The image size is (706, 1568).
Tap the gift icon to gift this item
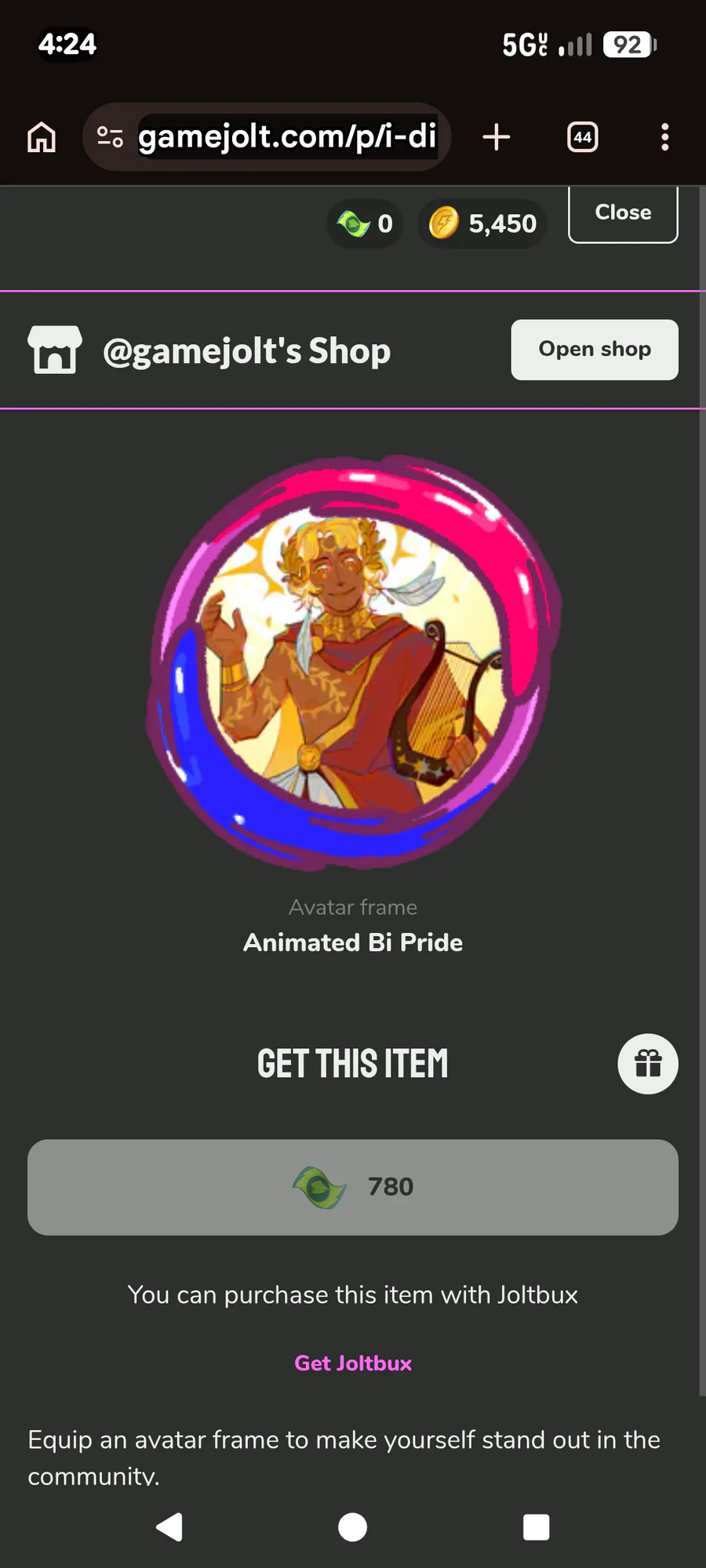[x=648, y=1064]
